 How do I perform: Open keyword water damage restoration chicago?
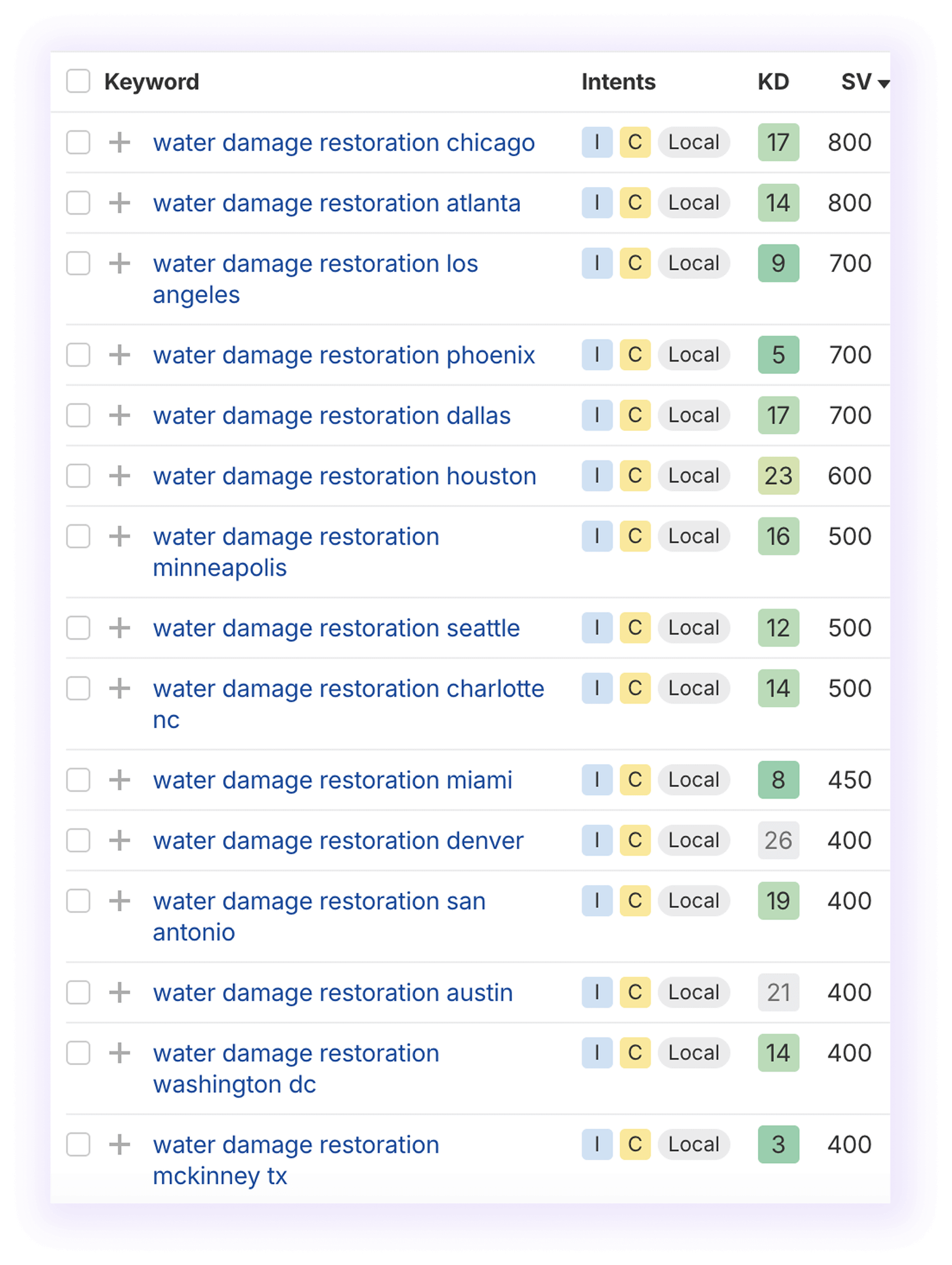pos(344,142)
